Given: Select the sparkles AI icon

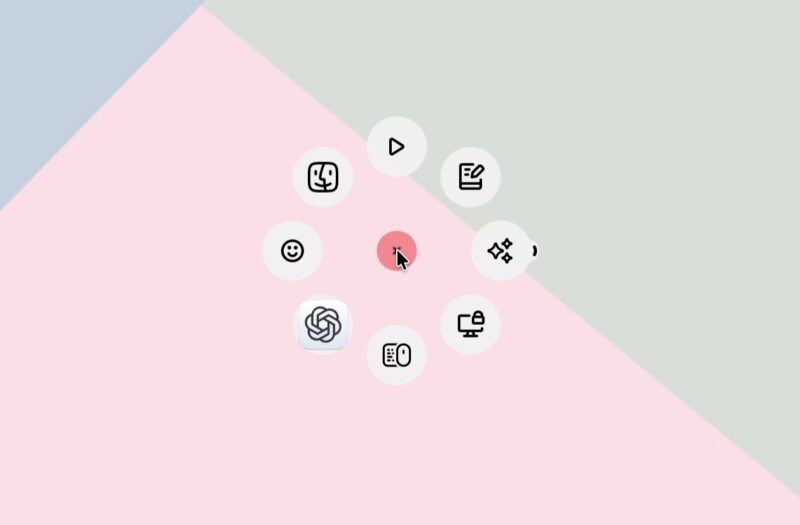Looking at the screenshot, I should [500, 251].
